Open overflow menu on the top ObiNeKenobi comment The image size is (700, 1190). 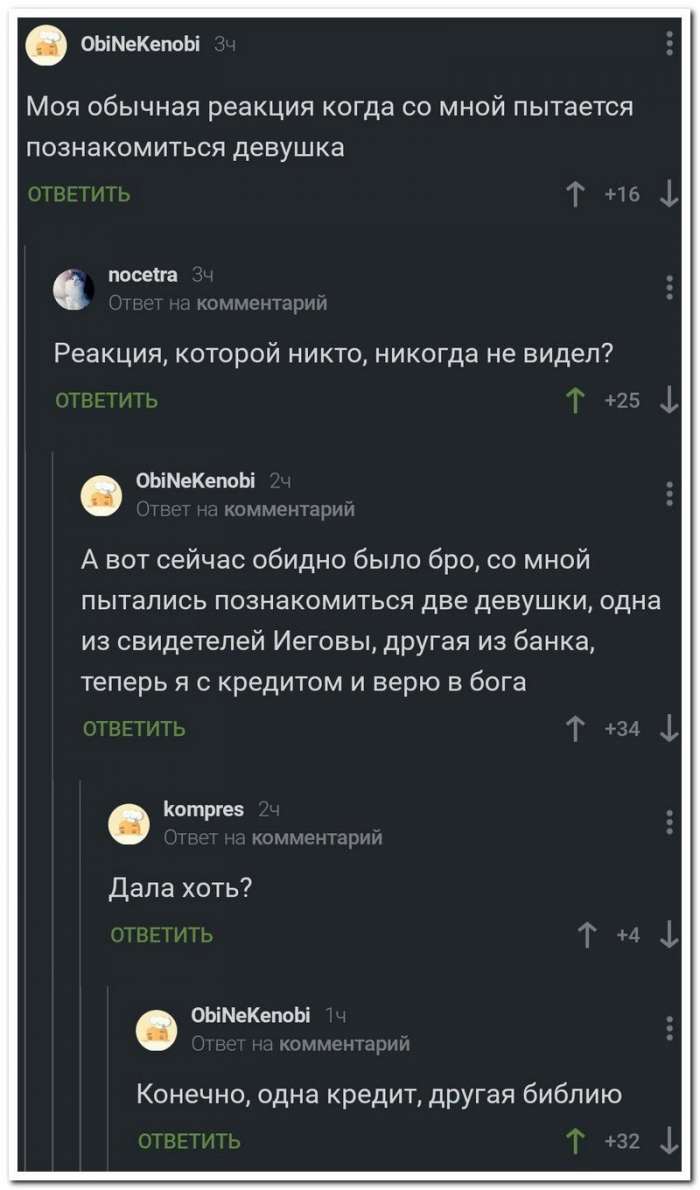pos(669,43)
